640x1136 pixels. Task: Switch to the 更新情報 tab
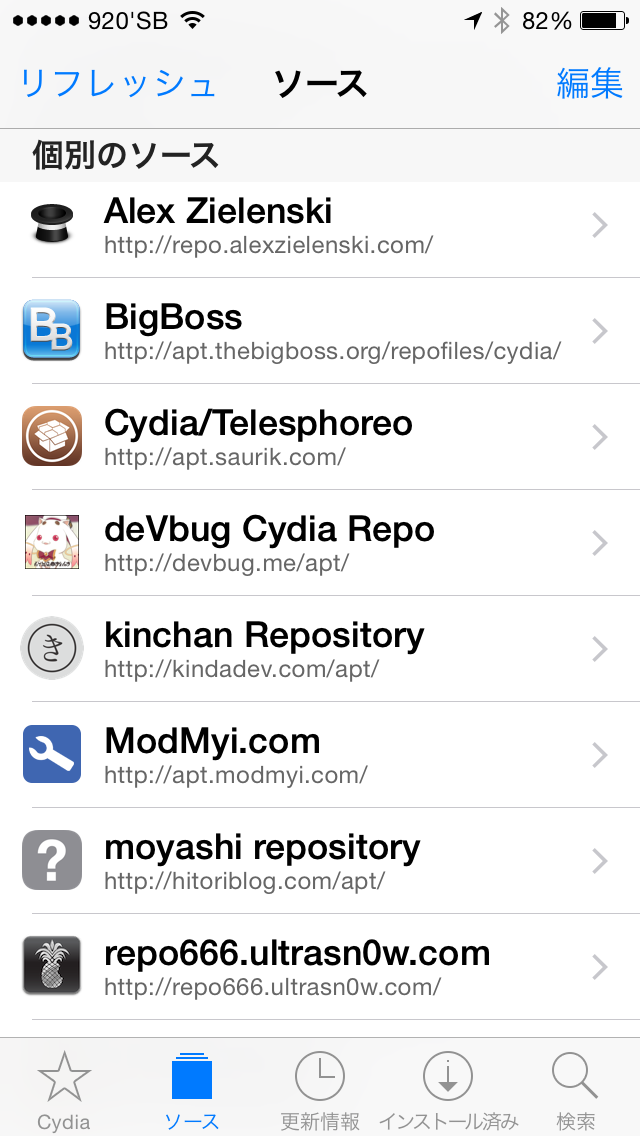[320, 1089]
